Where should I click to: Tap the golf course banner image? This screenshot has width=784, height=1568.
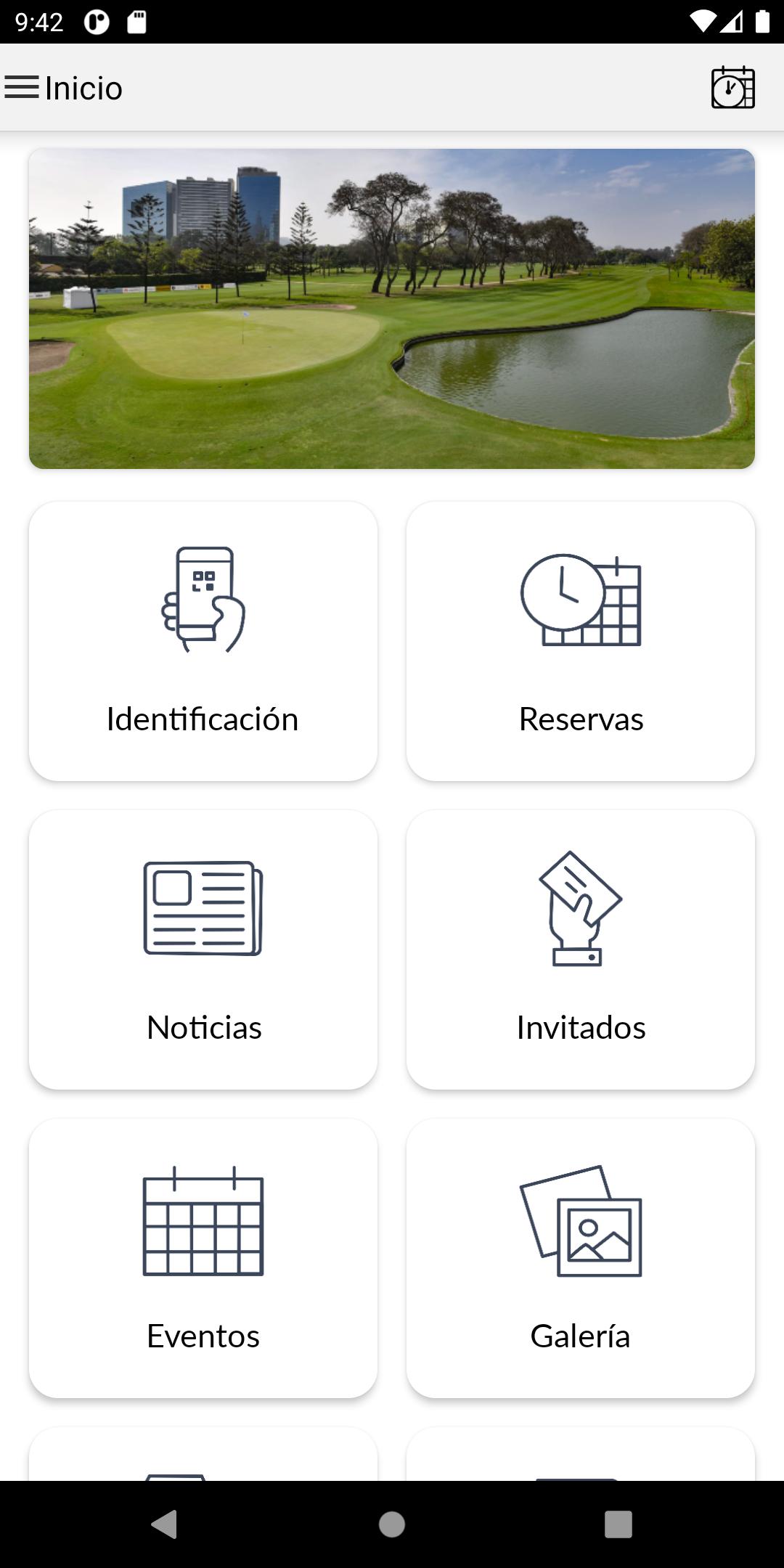click(x=392, y=309)
